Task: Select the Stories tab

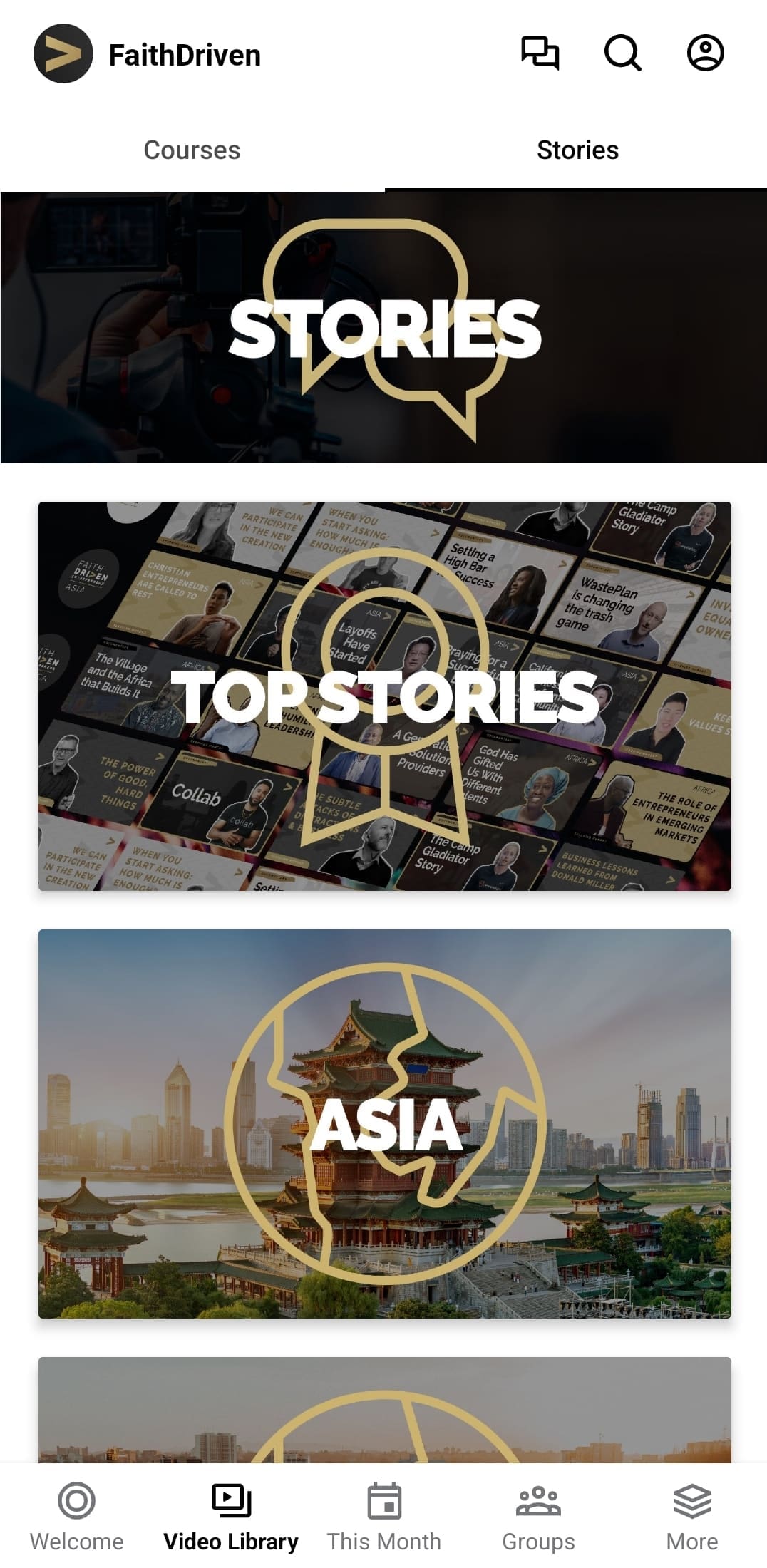Action: (x=577, y=150)
